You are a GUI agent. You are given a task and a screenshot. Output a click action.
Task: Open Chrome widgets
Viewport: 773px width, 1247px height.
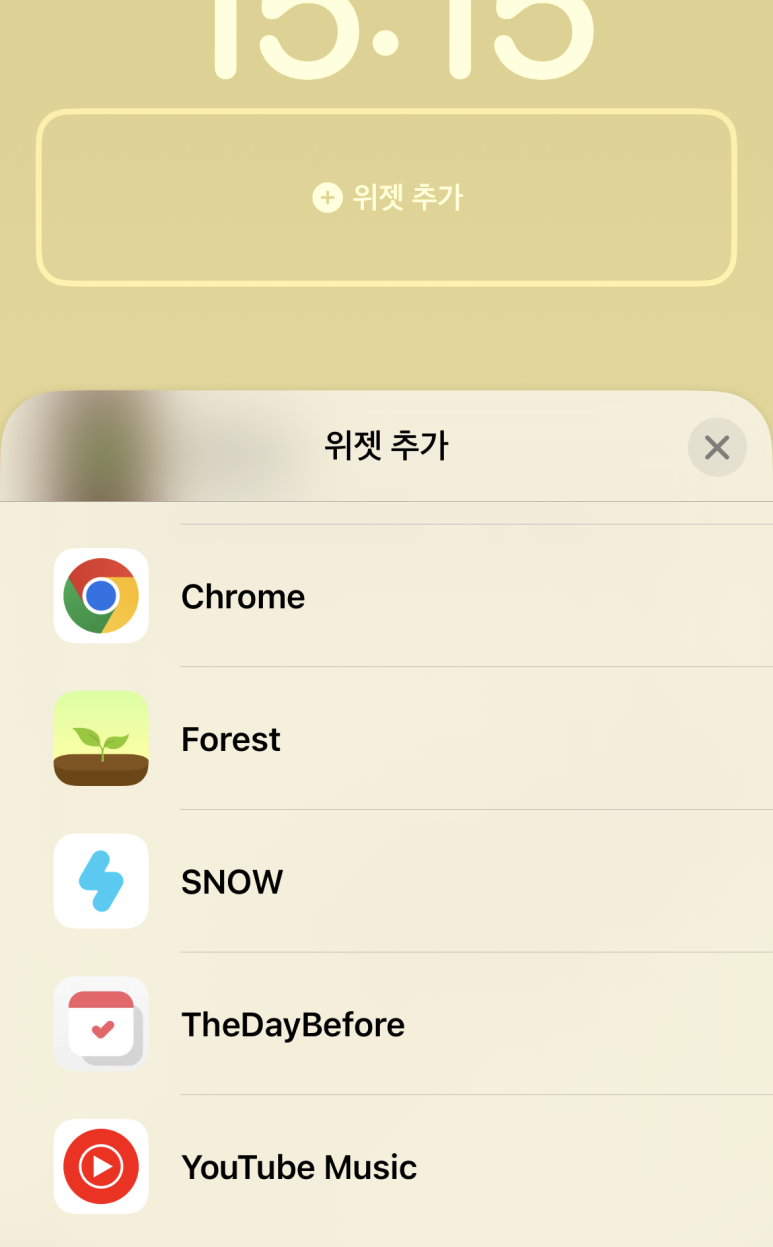pyautogui.click(x=386, y=596)
